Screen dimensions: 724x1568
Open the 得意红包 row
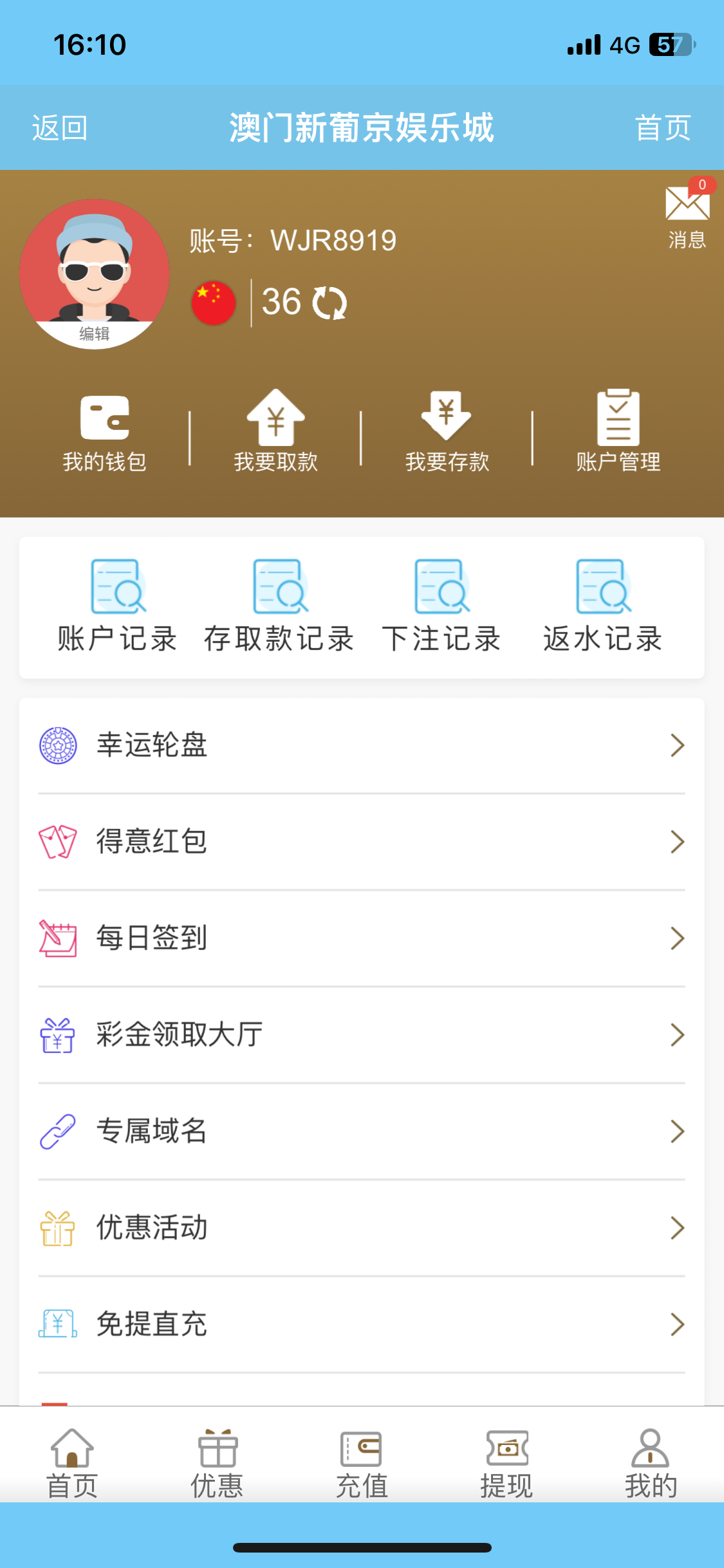tap(362, 842)
